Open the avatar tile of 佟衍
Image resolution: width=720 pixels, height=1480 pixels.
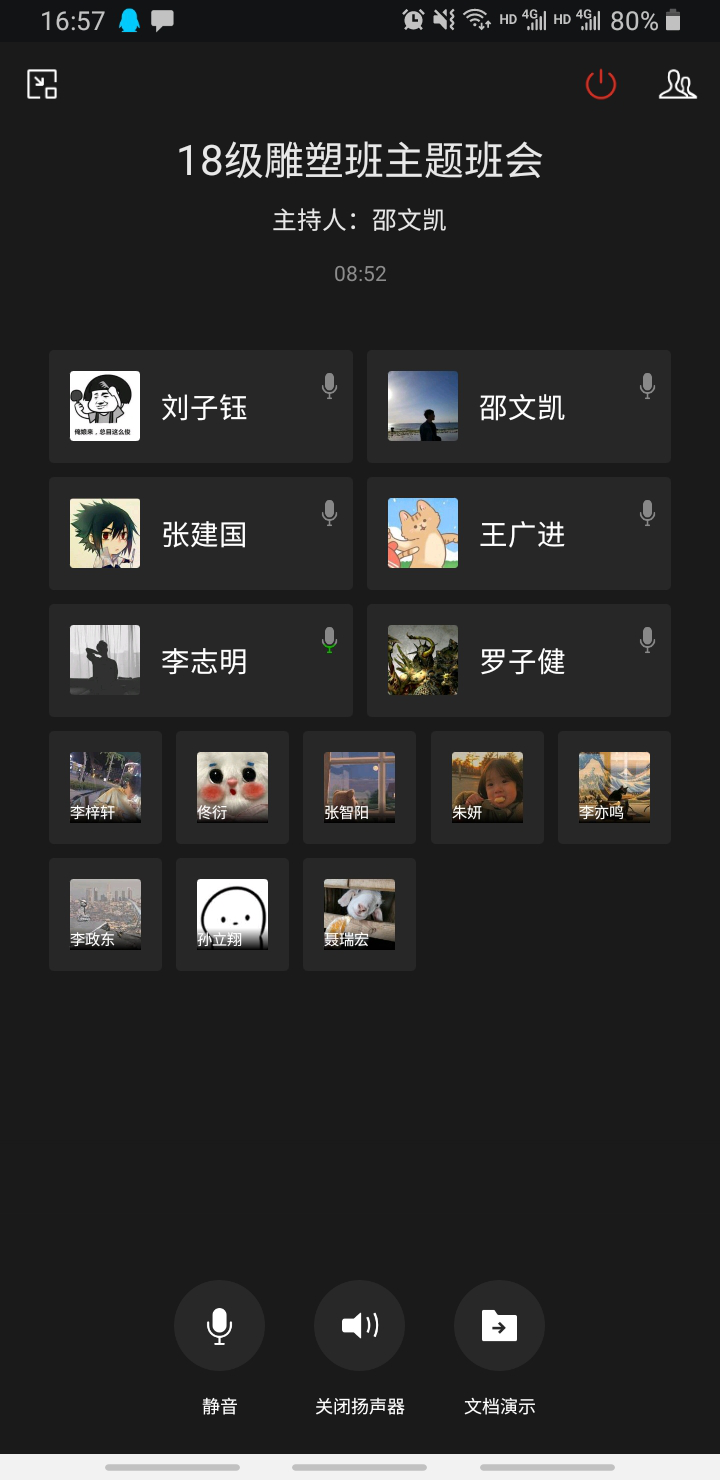pos(232,787)
